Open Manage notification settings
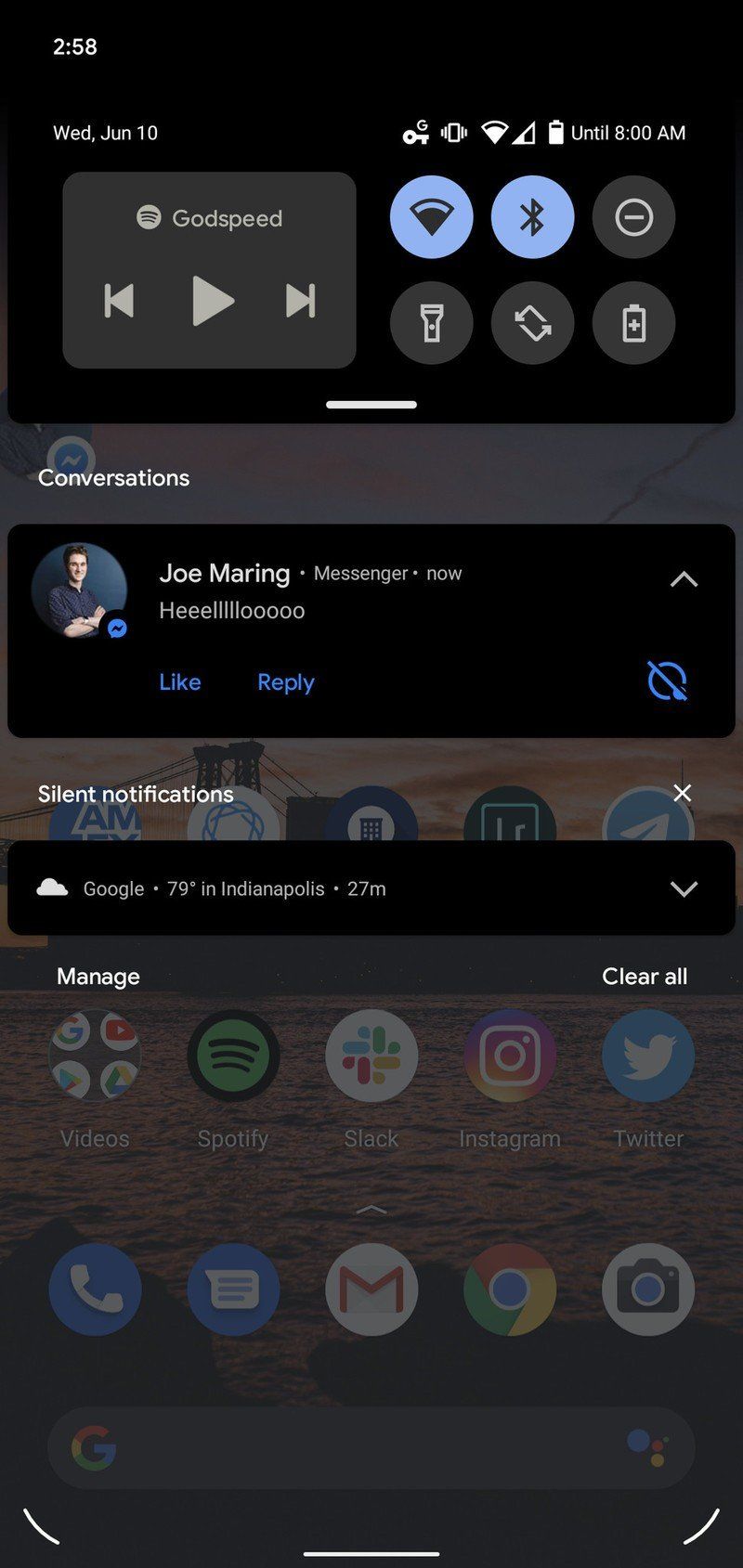 (x=98, y=977)
